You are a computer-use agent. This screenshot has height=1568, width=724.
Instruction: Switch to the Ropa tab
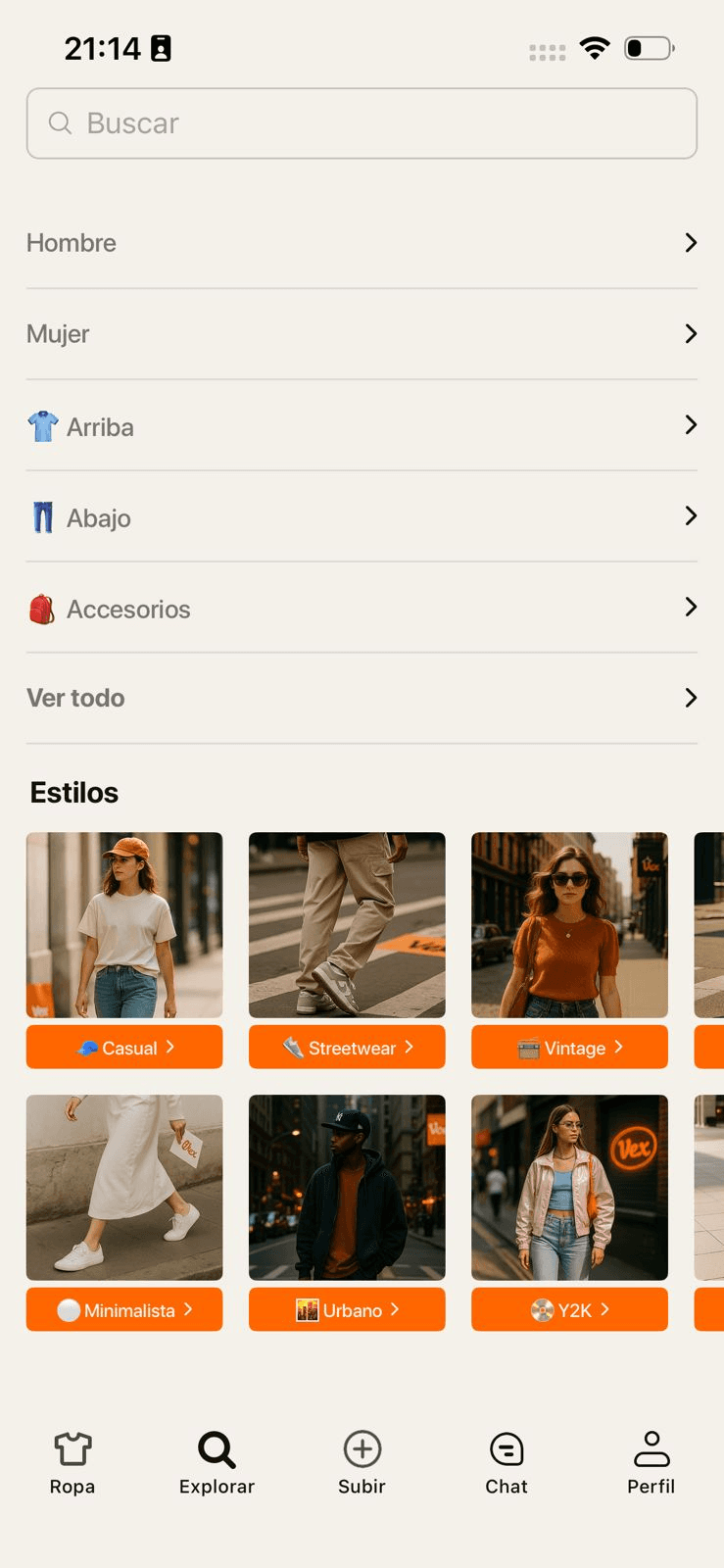coord(72,1462)
